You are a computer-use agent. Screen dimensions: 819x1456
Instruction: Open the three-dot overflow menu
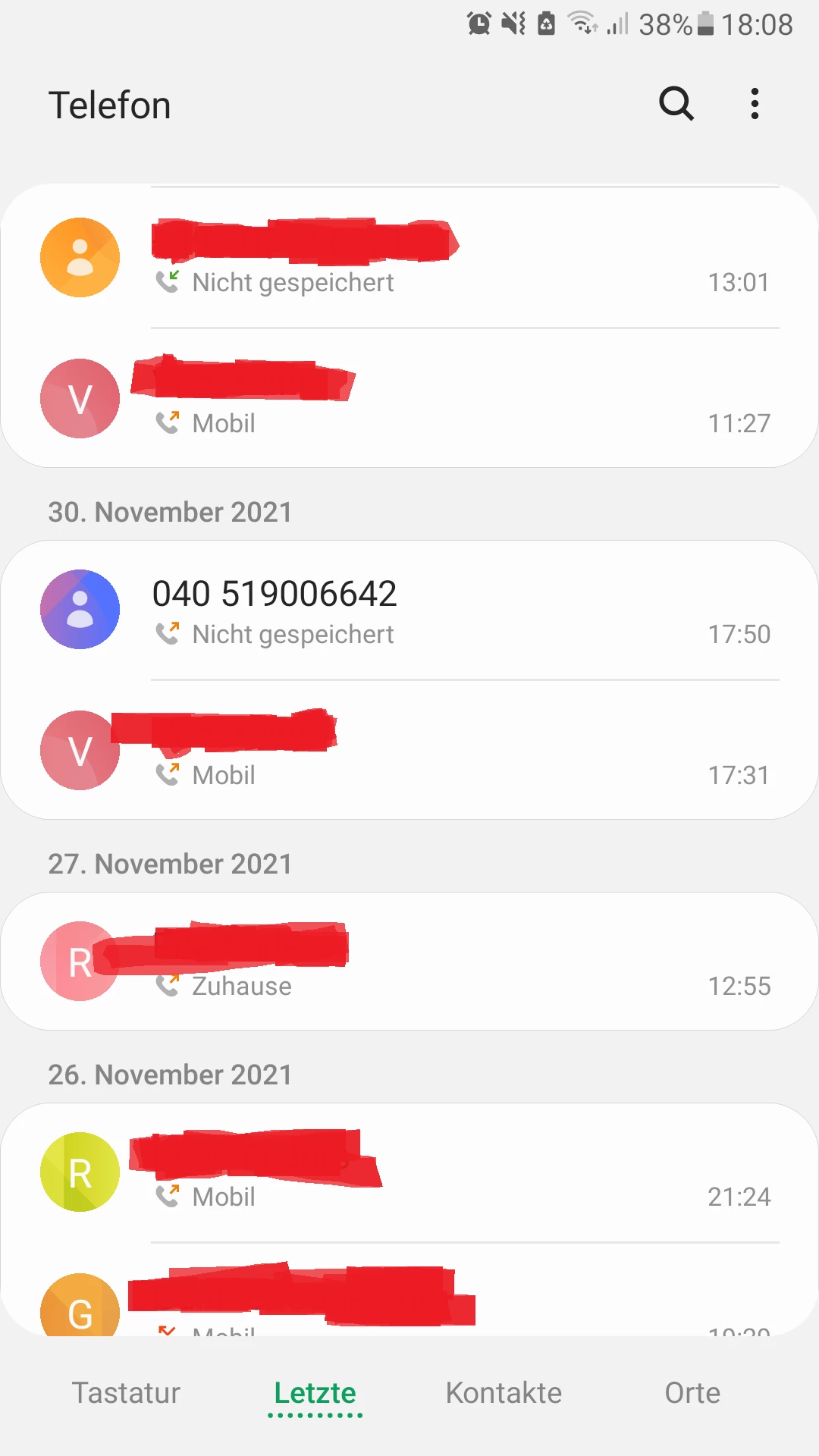coord(754,104)
